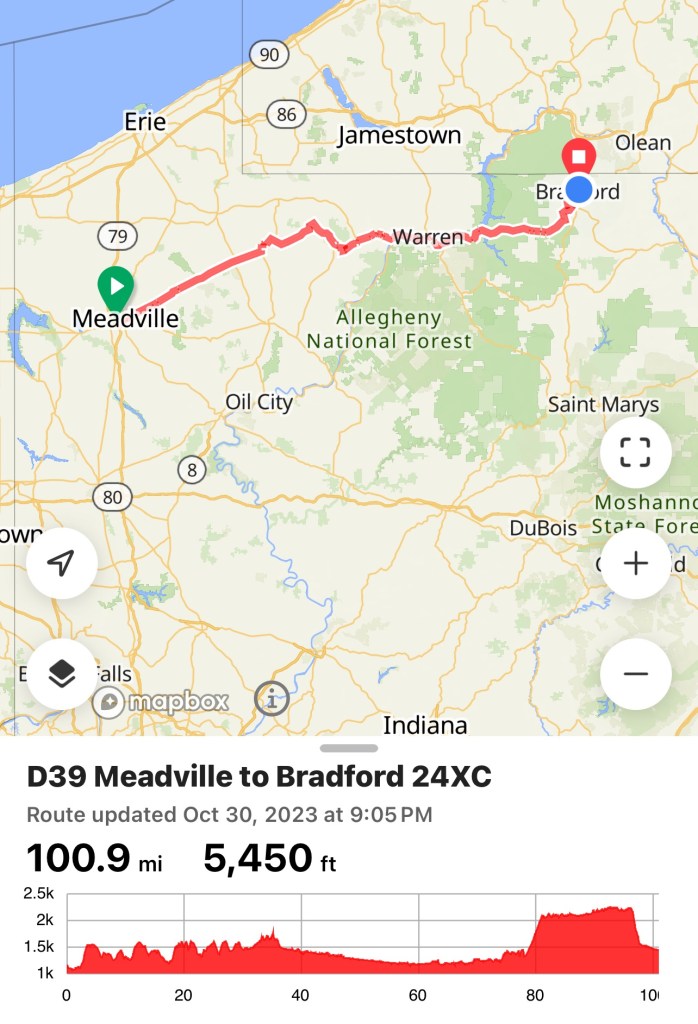Expand the map to fullscreen
Viewport: 698px width, 1024px height.
click(x=635, y=452)
